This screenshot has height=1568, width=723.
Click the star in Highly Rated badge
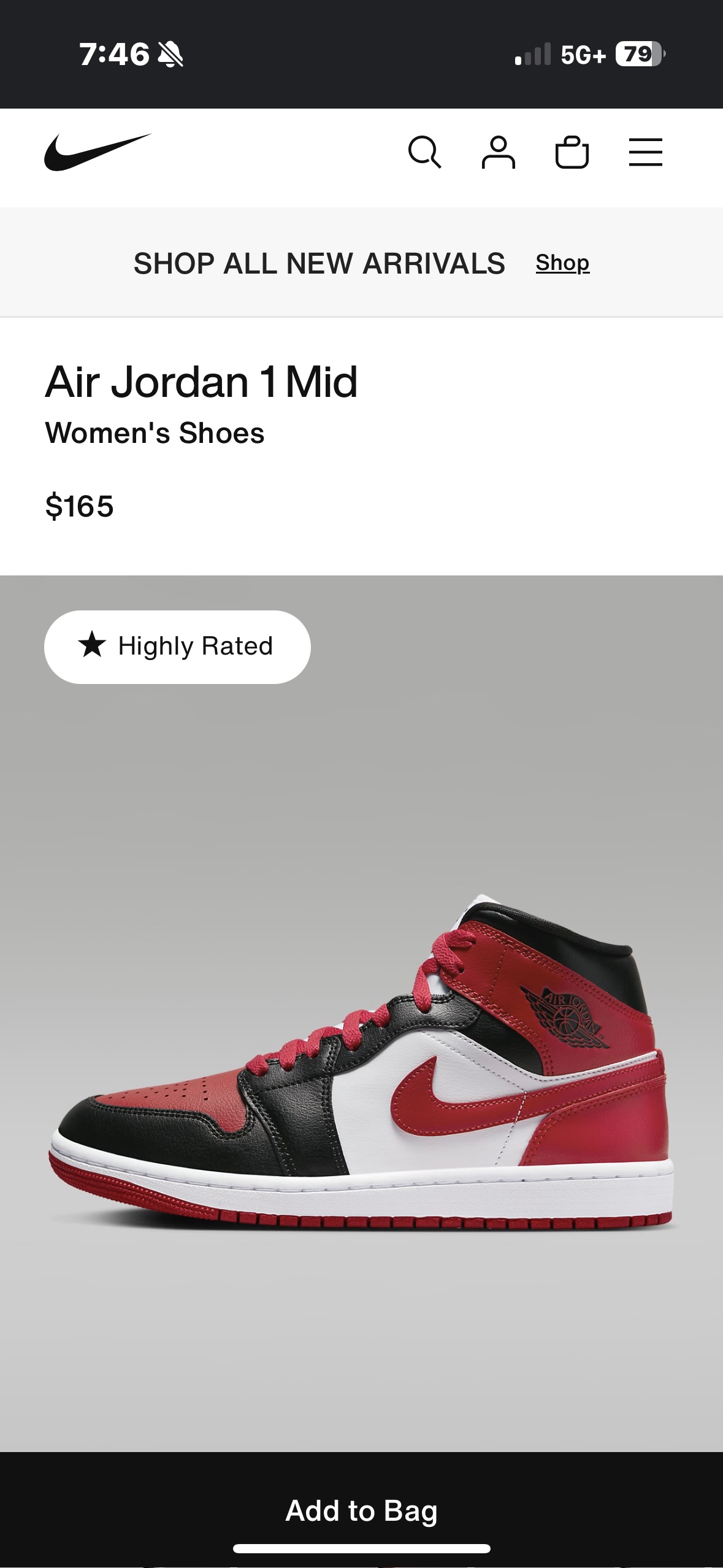point(93,646)
